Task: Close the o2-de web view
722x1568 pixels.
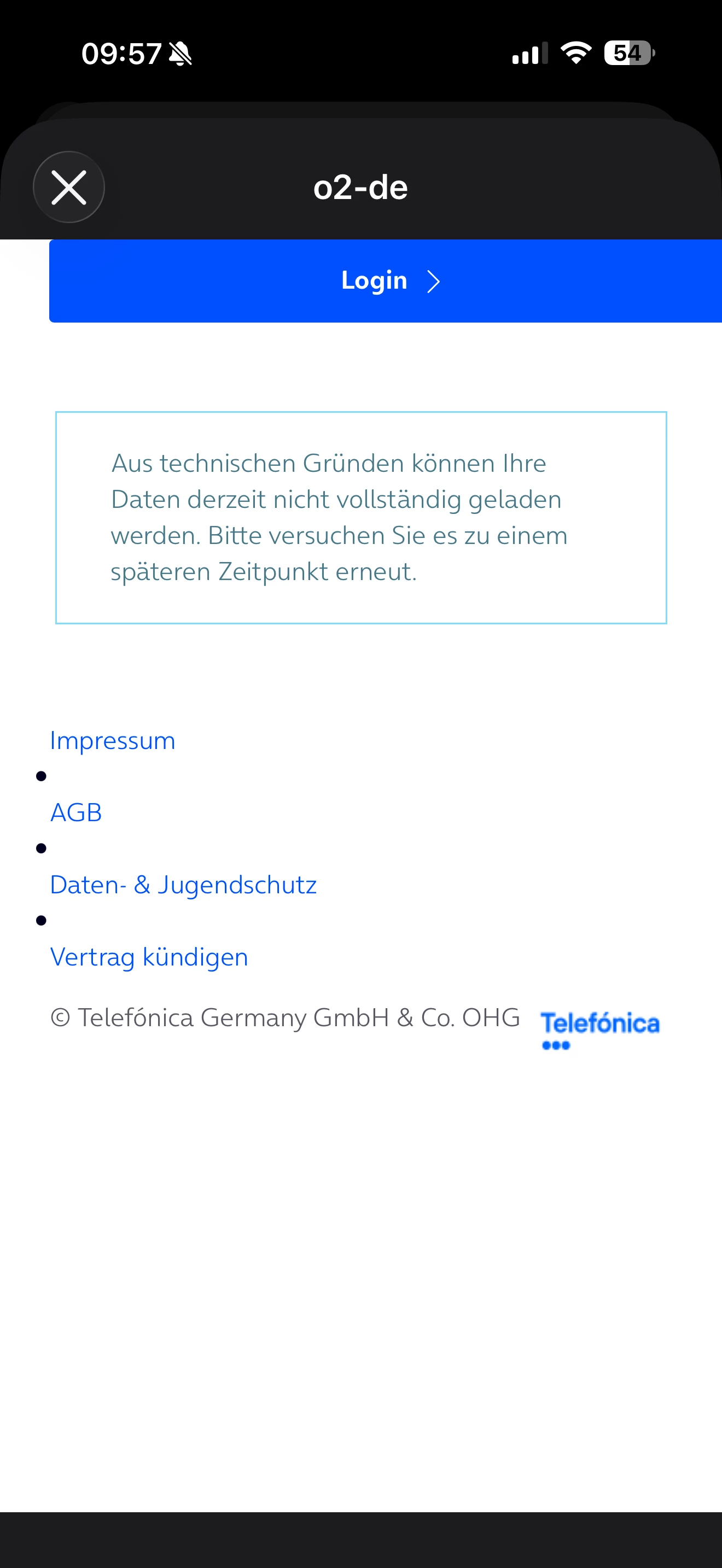Action: tap(69, 187)
